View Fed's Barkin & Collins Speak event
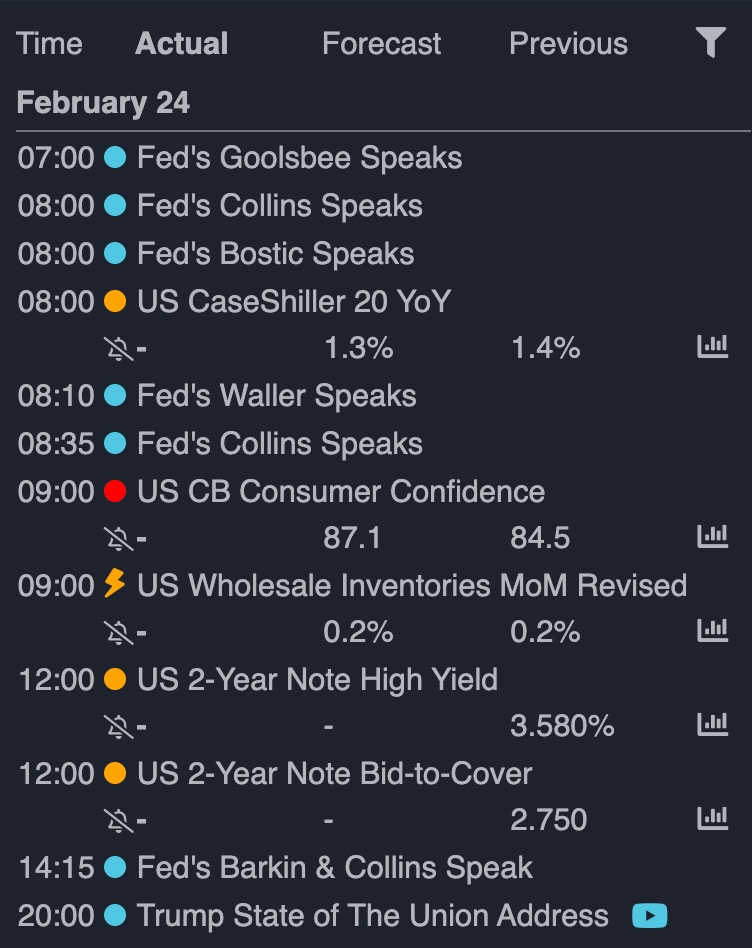Screen dimensions: 752x948 (x=335, y=868)
